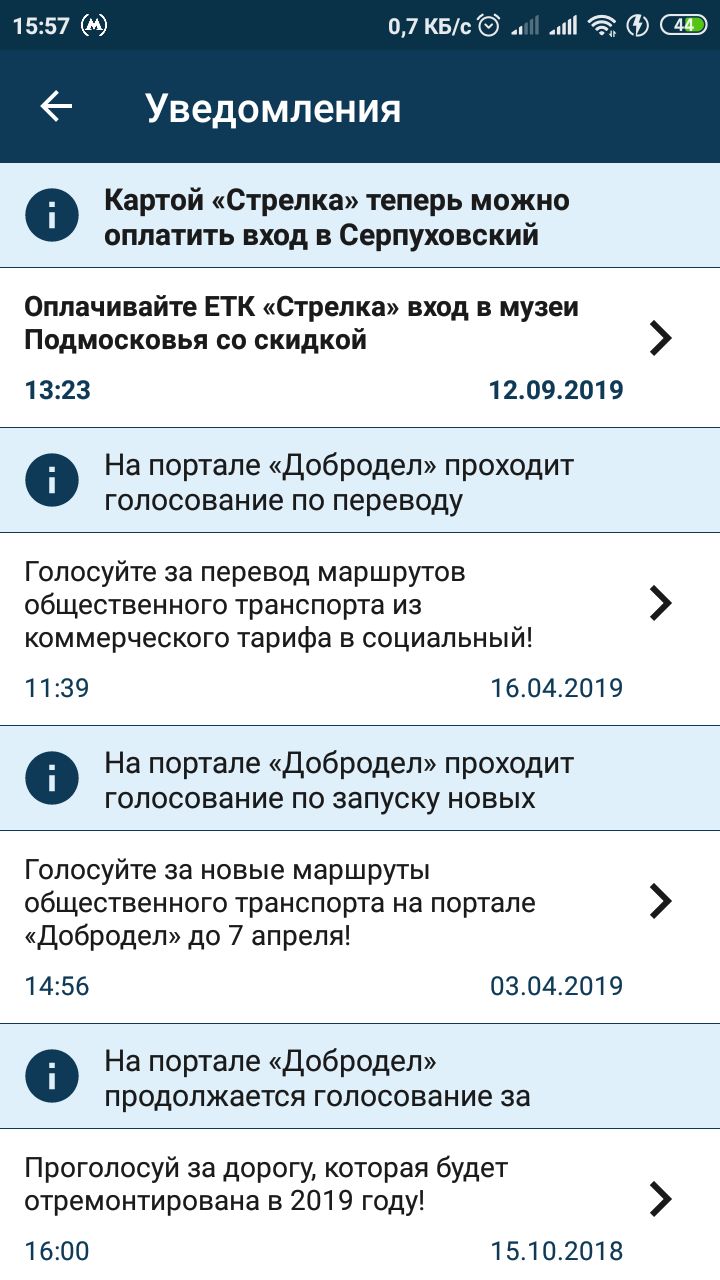Go back from the Уведомления screen
Screen dimensions: 720x1280
[x=56, y=107]
